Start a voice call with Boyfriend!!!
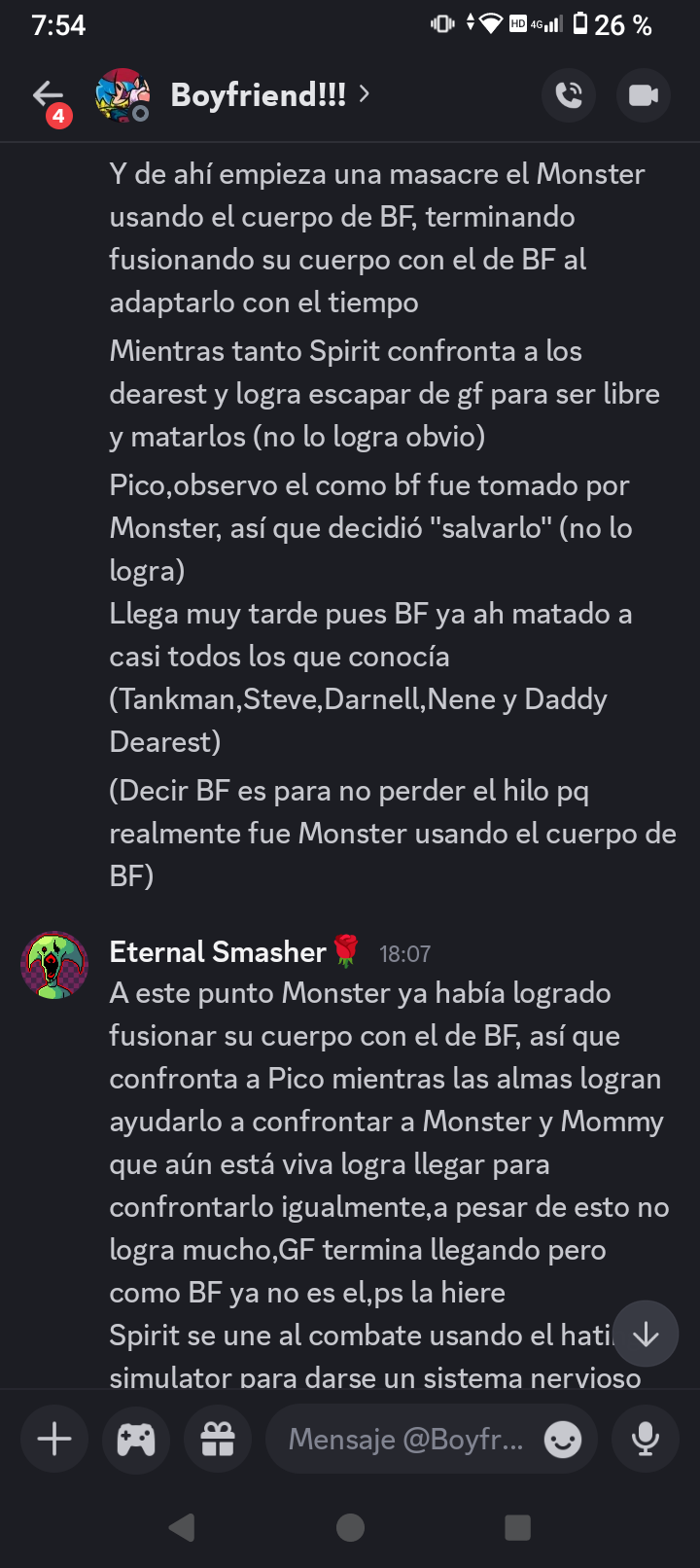The width and height of the screenshot is (700, 1568). (x=569, y=94)
